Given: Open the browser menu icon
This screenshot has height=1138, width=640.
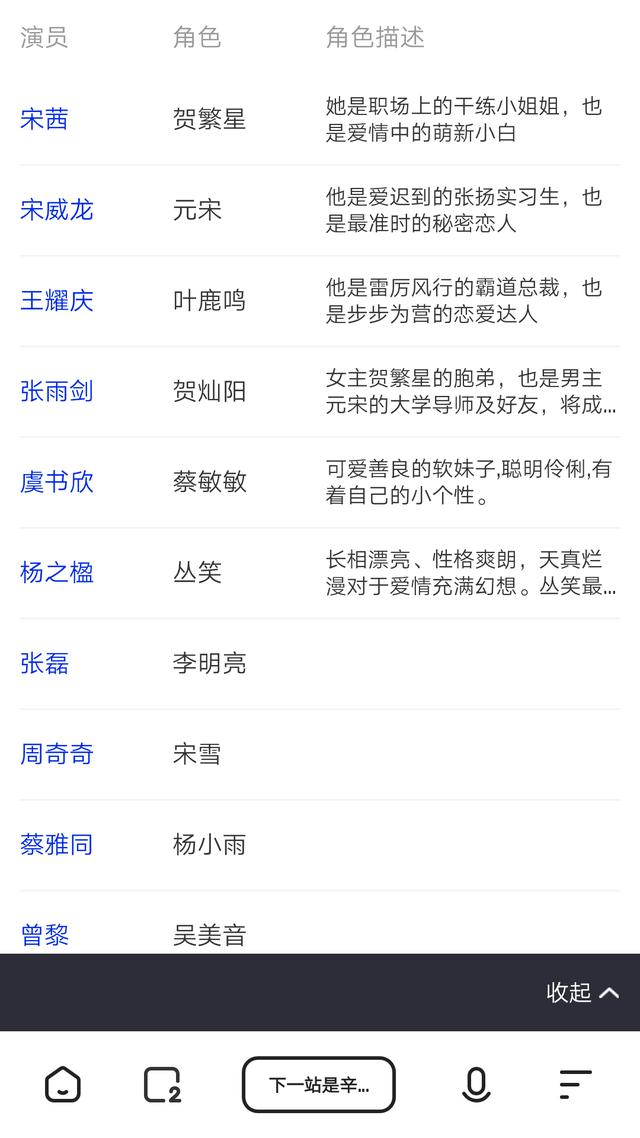Looking at the screenshot, I should point(575,1085).
